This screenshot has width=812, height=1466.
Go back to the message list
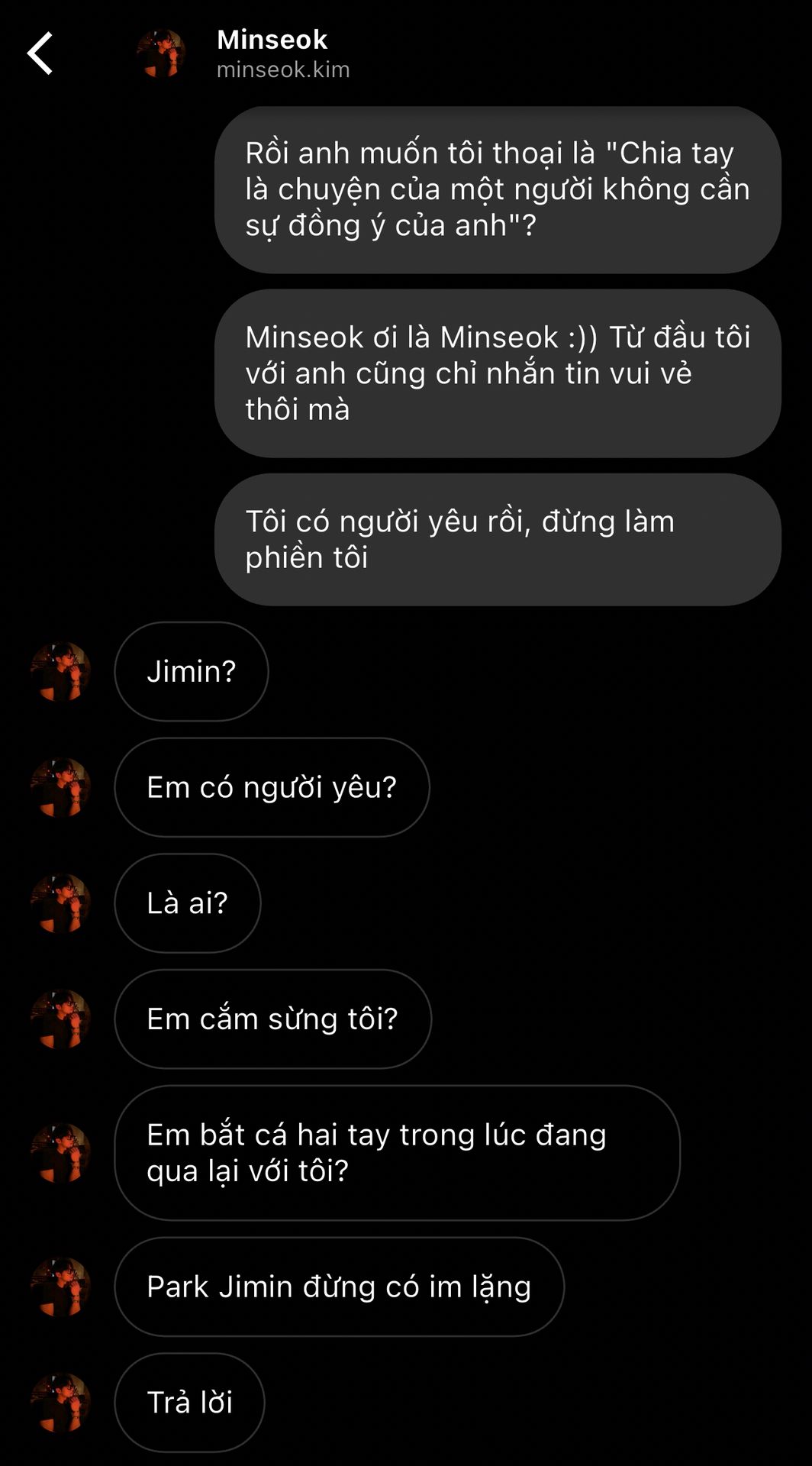click(40, 53)
